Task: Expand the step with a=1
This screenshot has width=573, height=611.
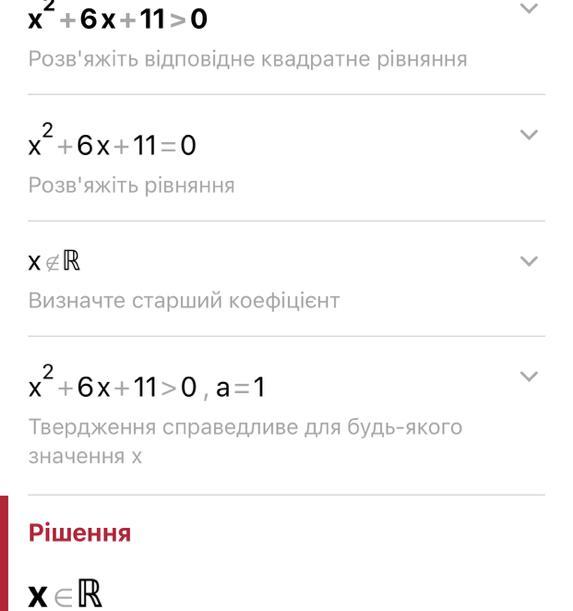Action: click(529, 376)
